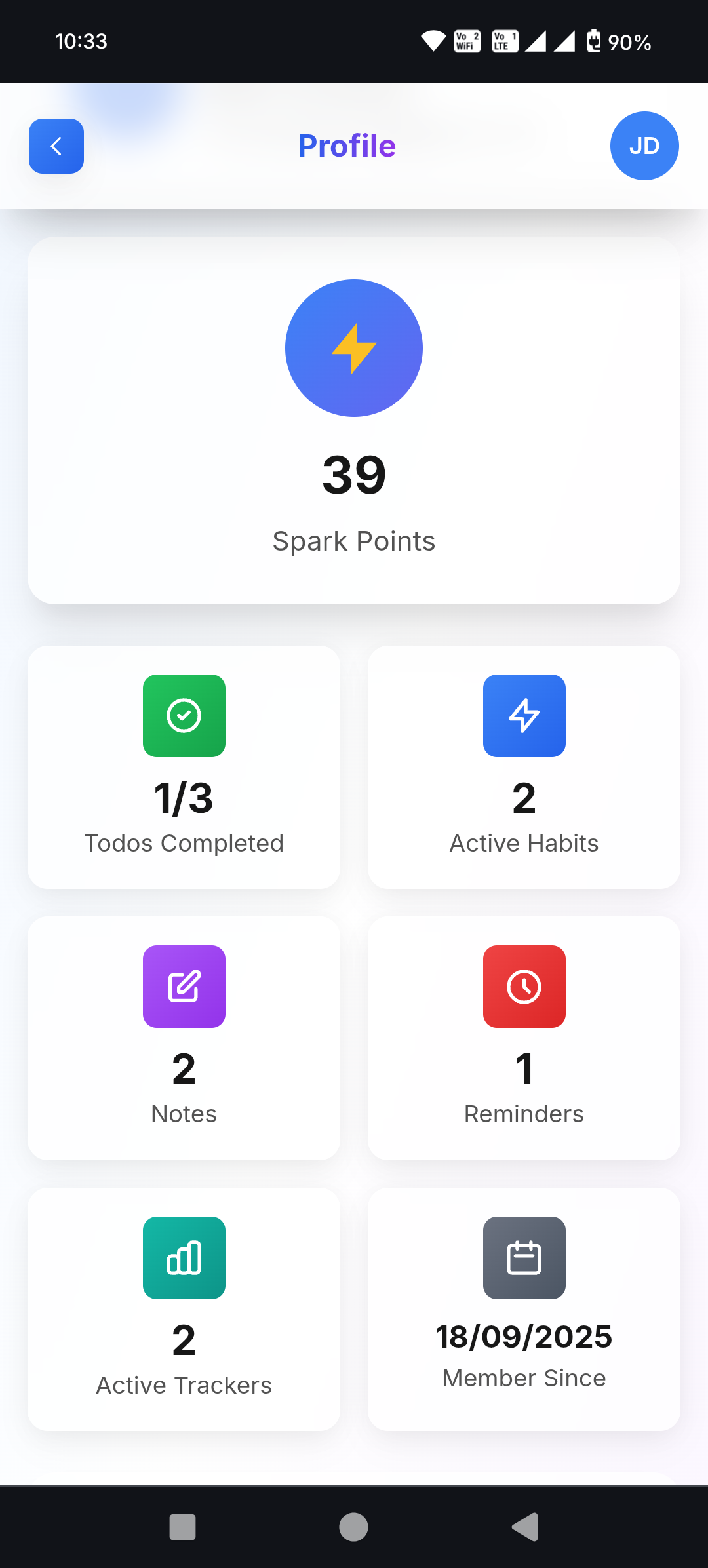Open the Todos Completed card
This screenshot has width=708, height=1568.
[x=184, y=767]
